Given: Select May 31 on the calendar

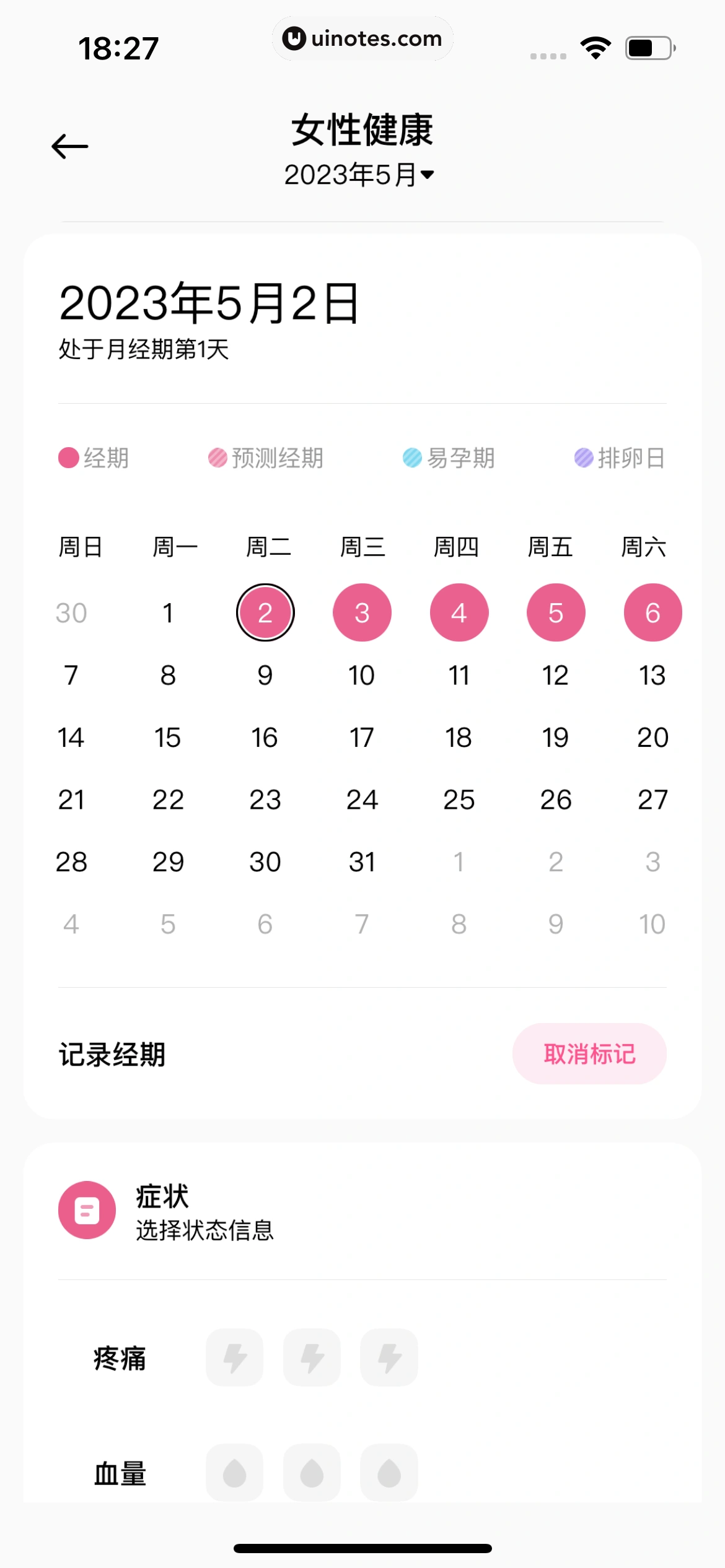Looking at the screenshot, I should coord(362,862).
